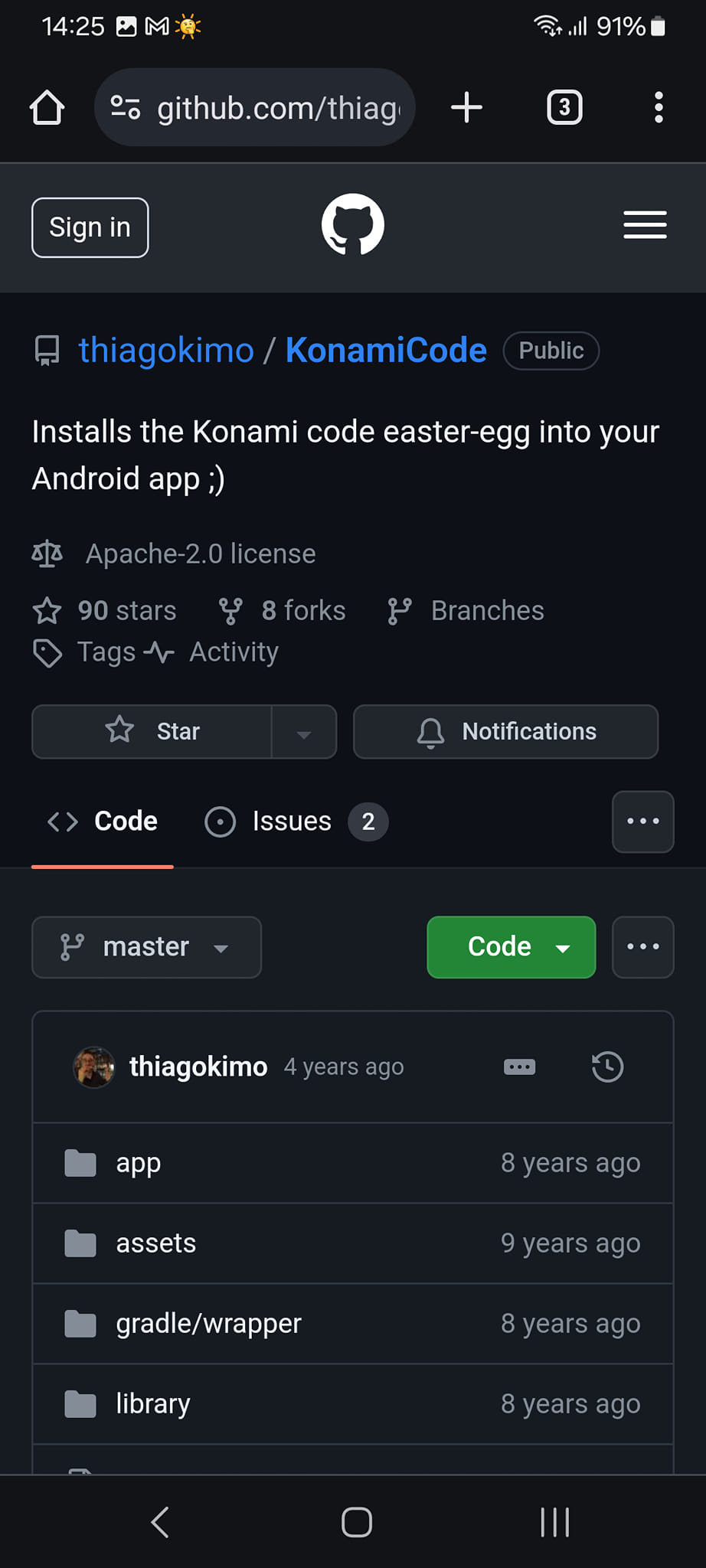Tap the Sign in button
706x1568 pixels.
tap(90, 227)
